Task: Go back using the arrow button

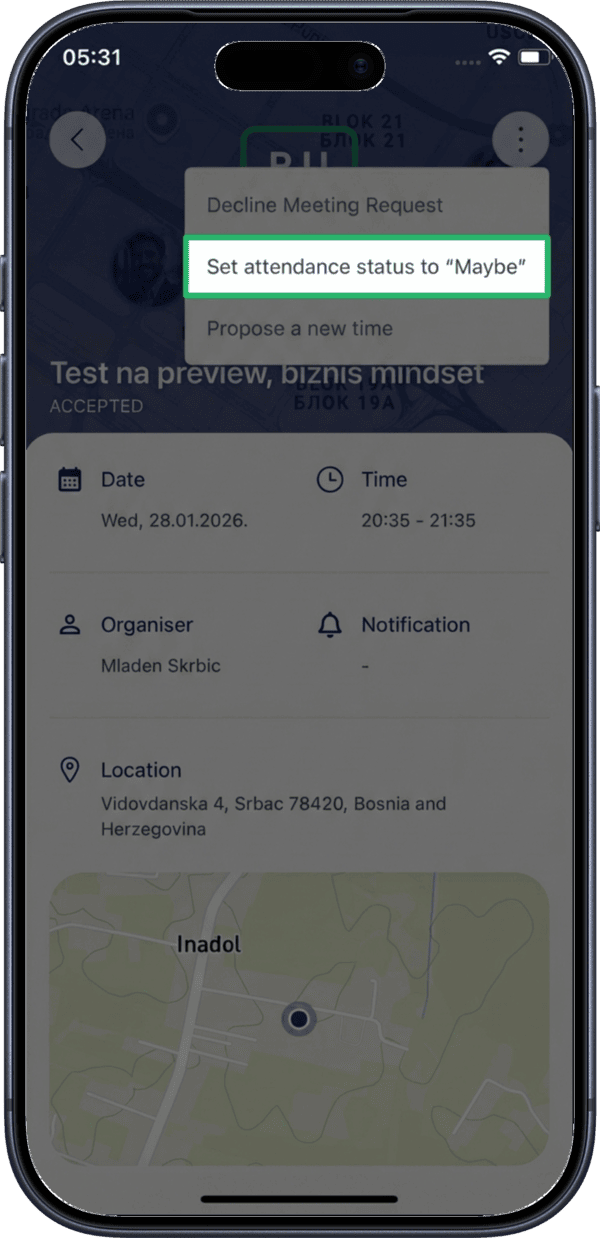Action: pyautogui.click(x=77, y=140)
